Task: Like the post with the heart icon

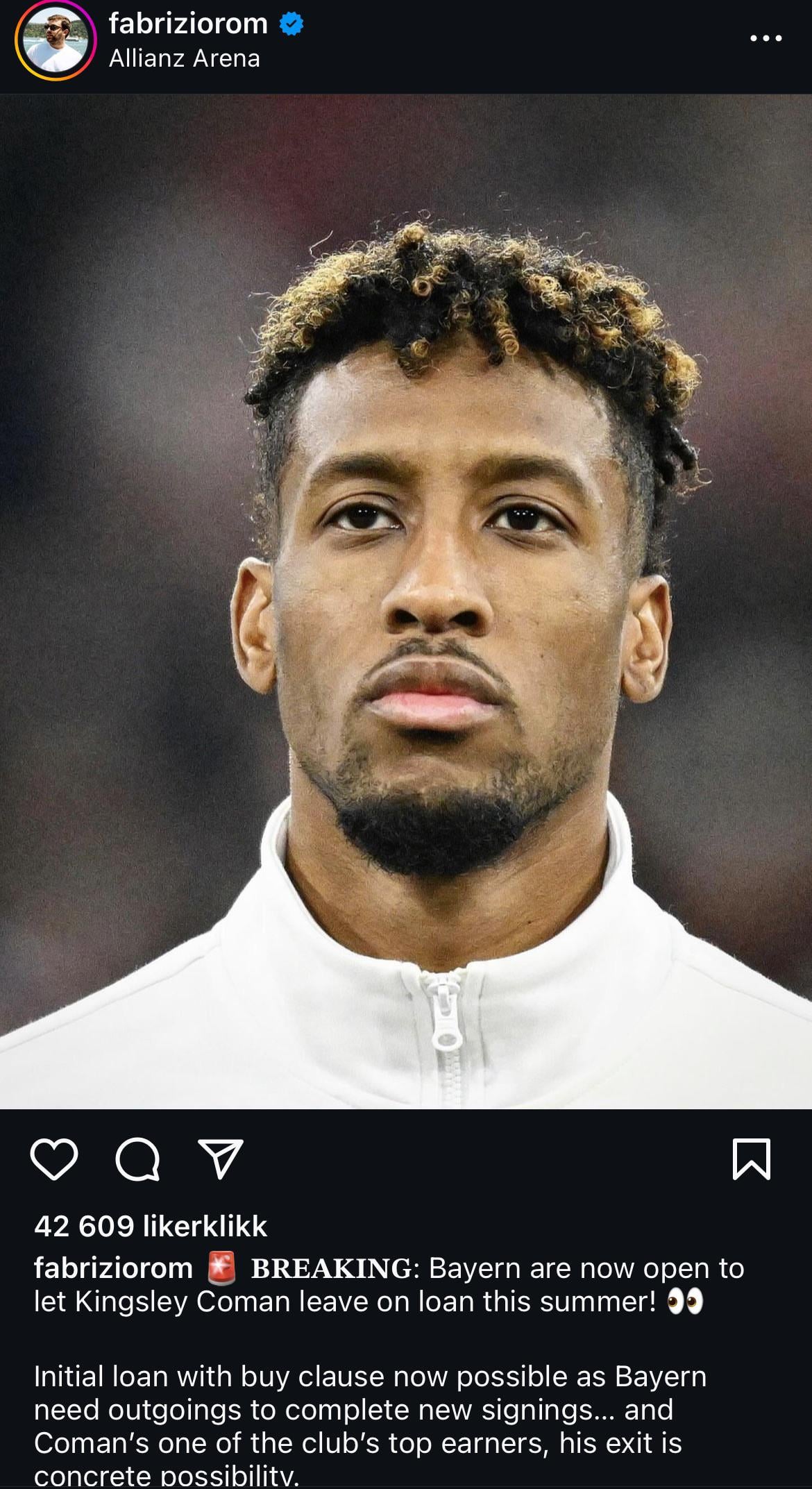Action: tap(54, 1160)
